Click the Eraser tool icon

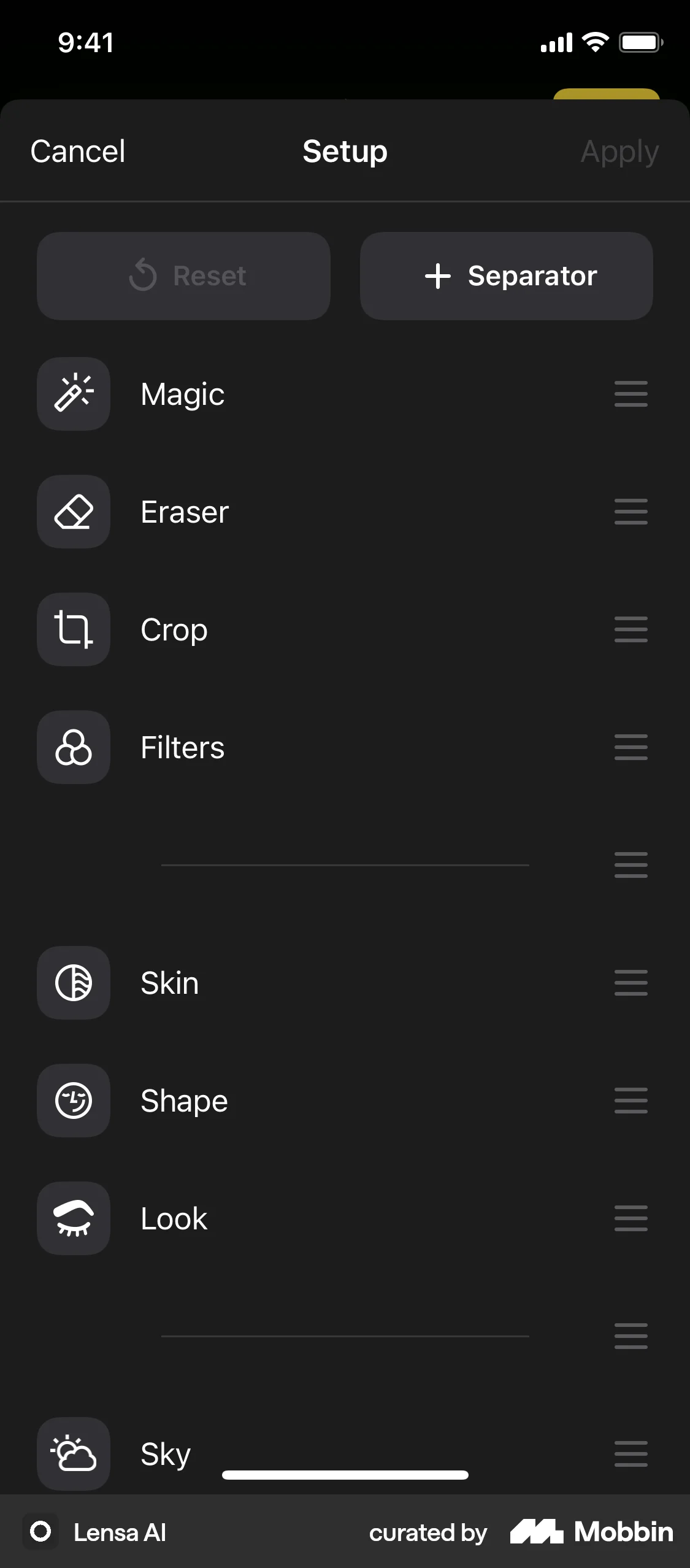pos(73,512)
